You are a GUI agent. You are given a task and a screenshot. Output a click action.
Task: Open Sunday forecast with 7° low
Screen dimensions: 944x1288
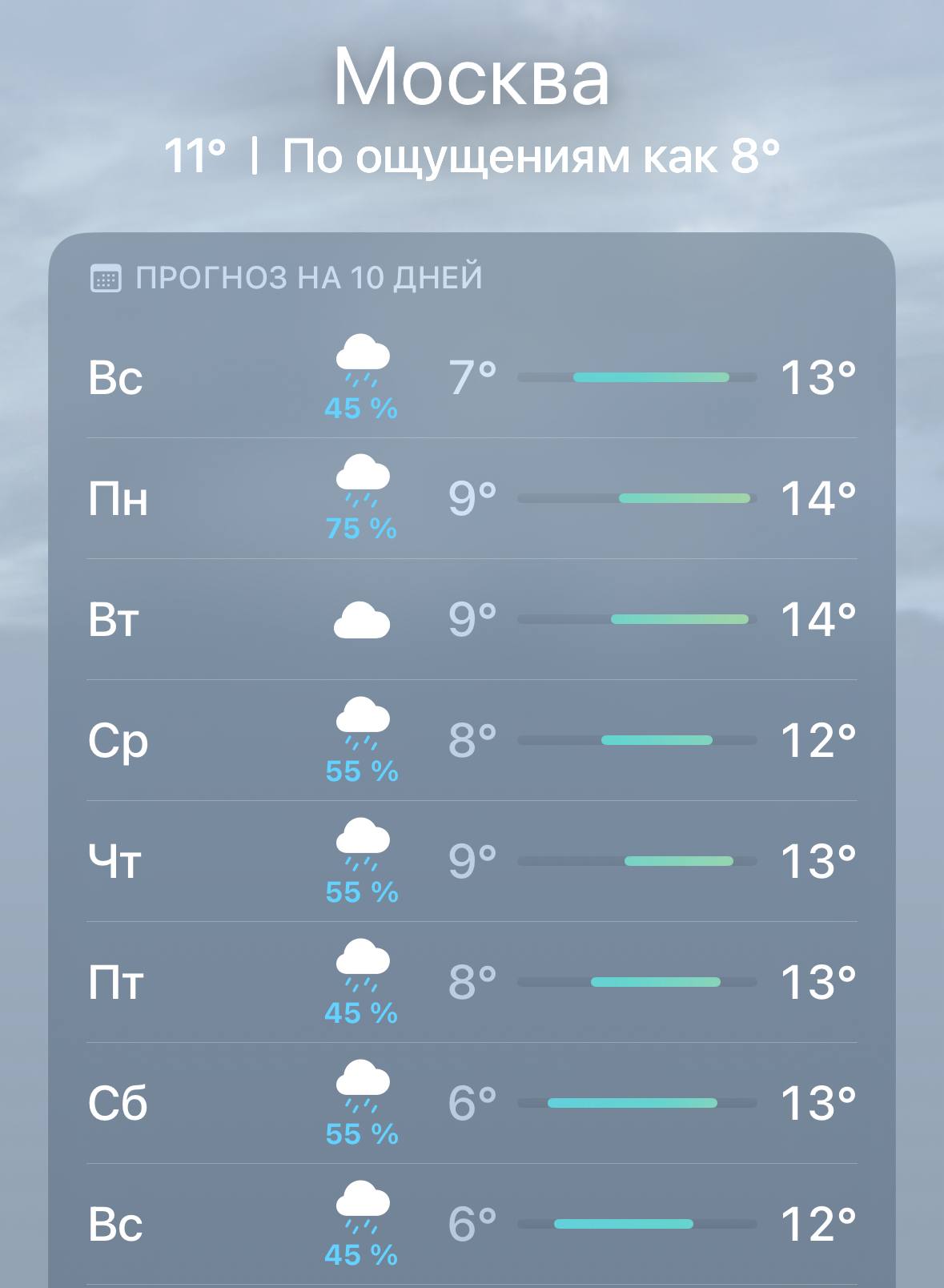click(x=472, y=377)
